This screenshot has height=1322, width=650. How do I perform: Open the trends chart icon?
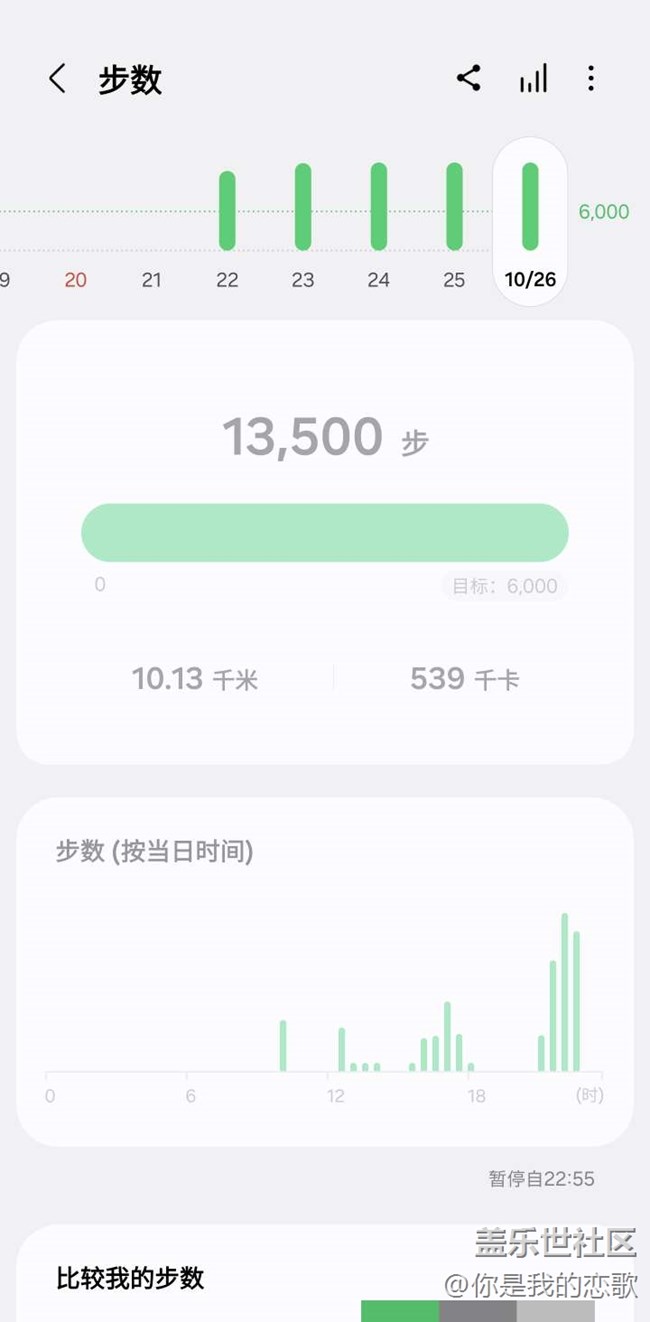(x=533, y=79)
